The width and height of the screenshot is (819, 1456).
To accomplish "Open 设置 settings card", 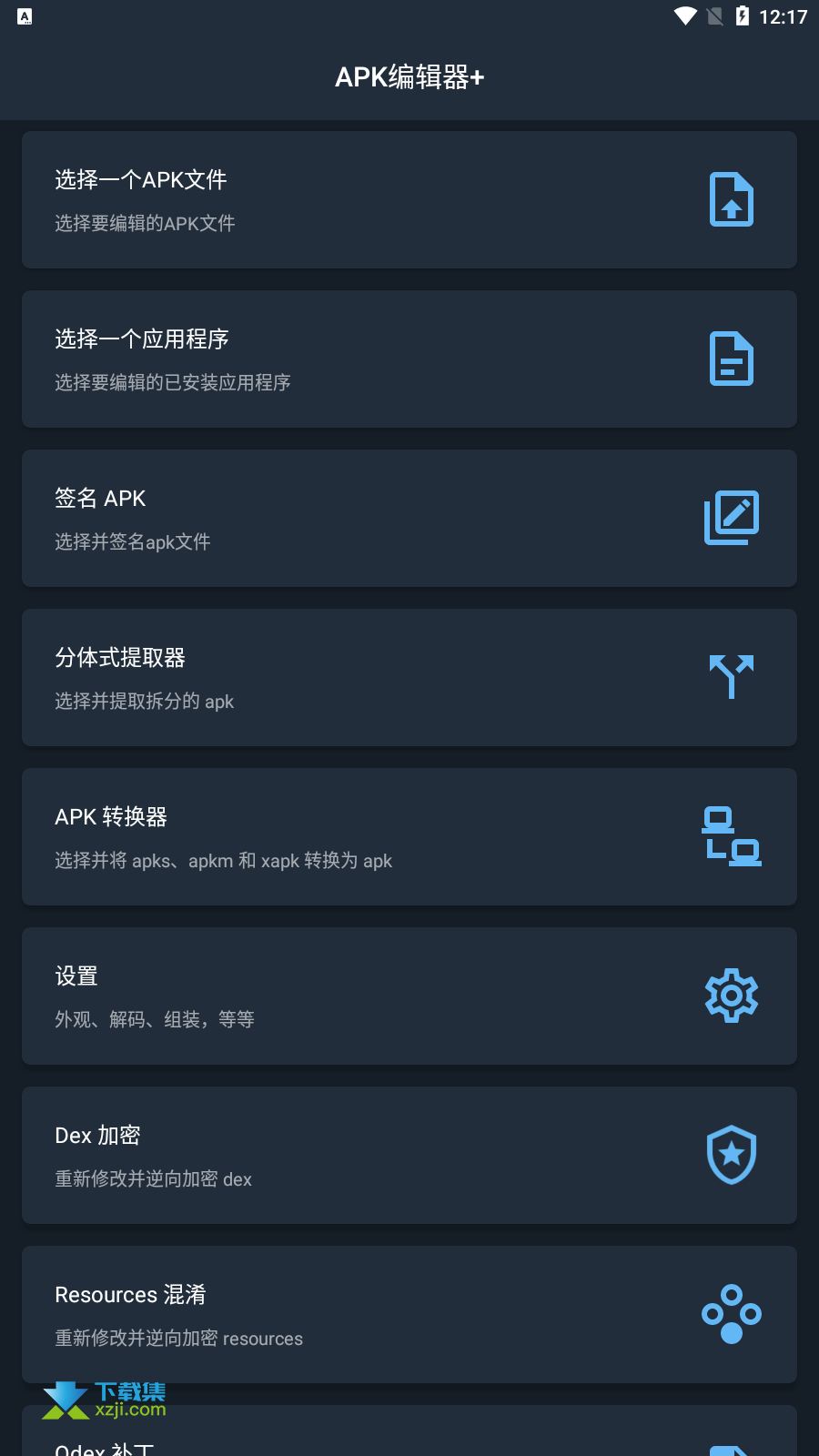I will point(409,996).
